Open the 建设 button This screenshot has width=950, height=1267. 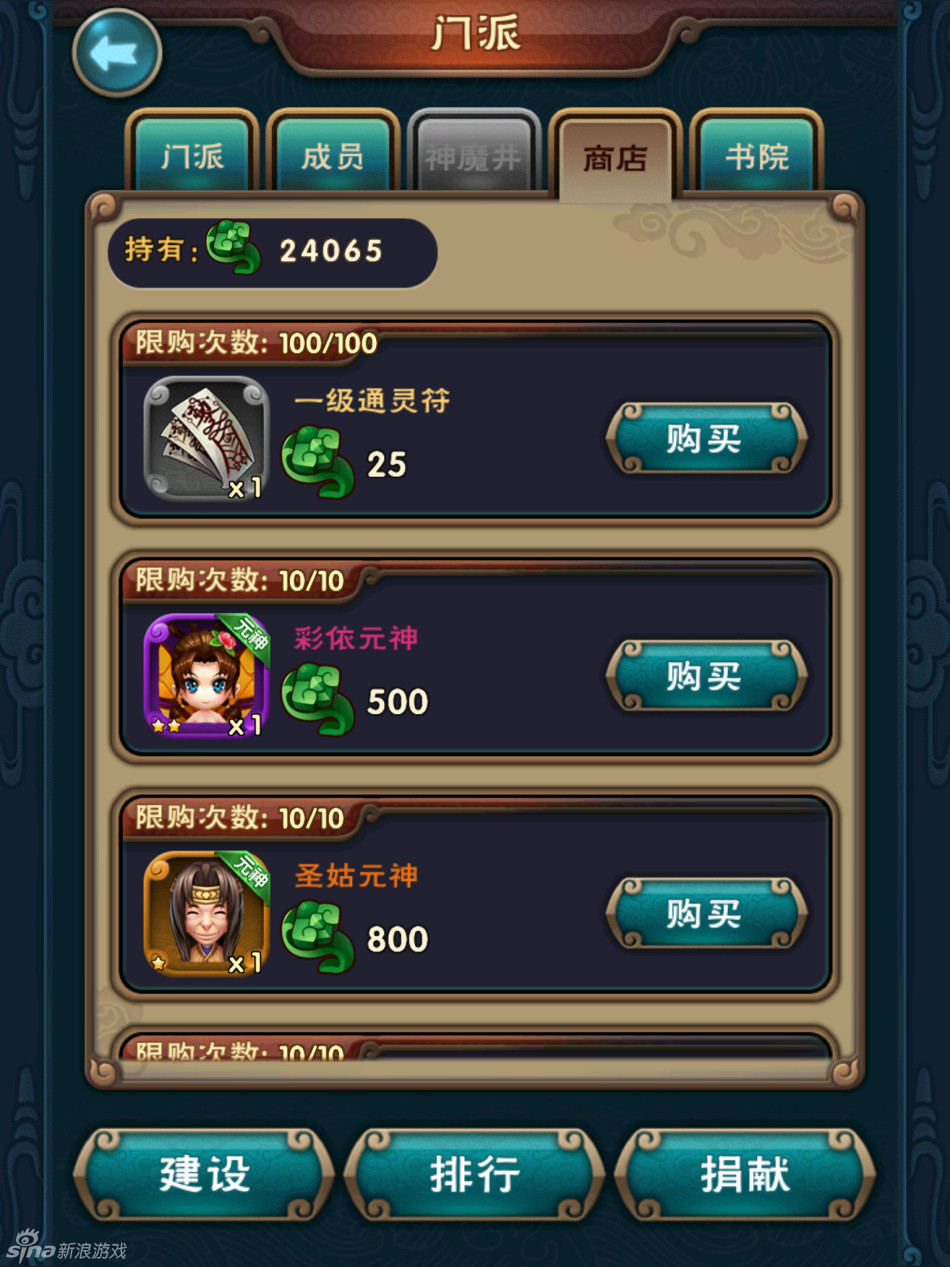tap(204, 1174)
